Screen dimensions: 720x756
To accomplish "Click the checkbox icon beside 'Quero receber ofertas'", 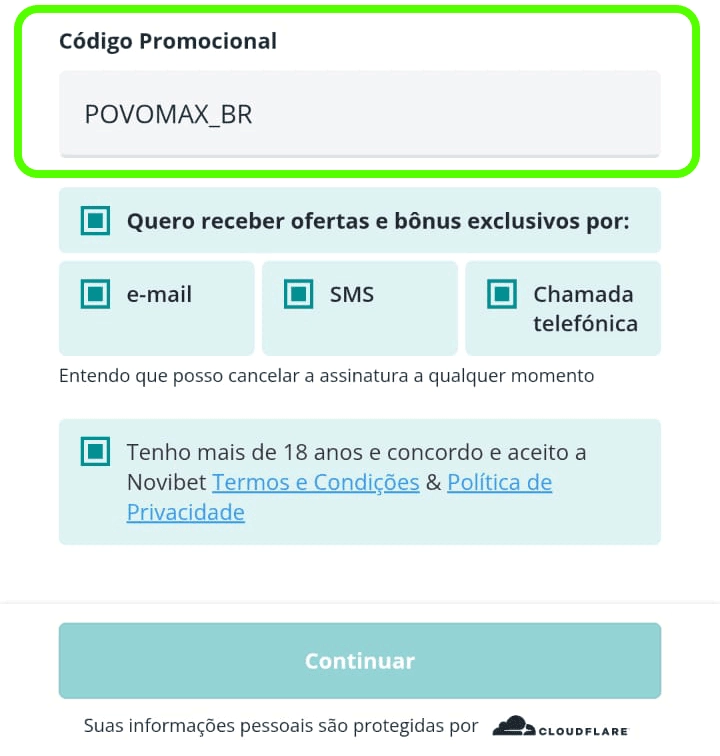I will [94, 220].
